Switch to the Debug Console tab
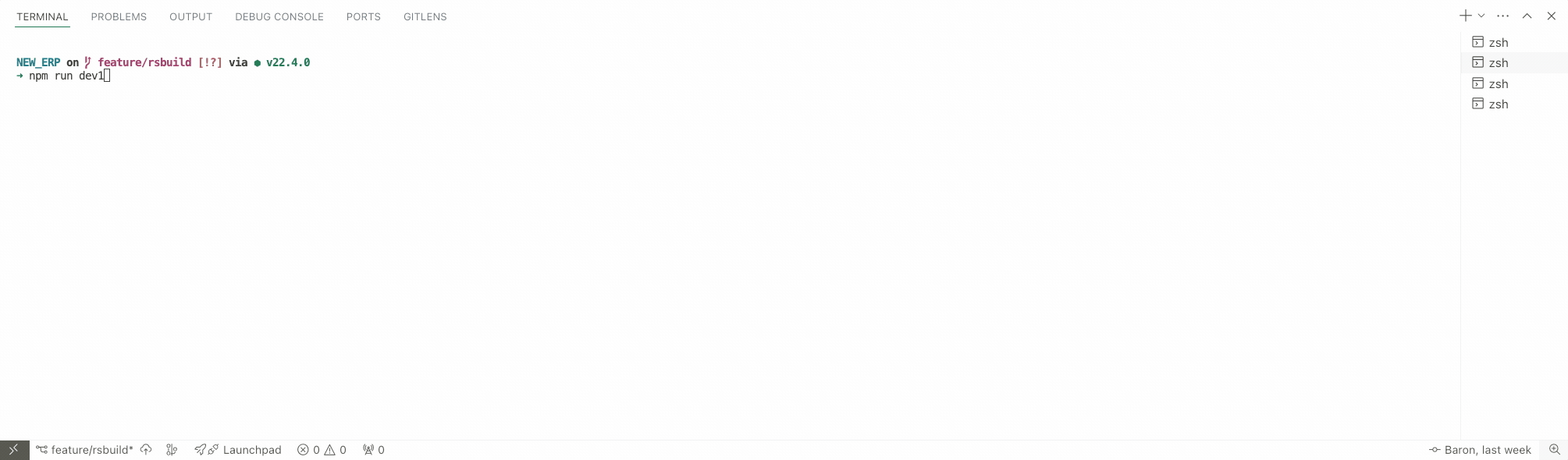 [279, 16]
